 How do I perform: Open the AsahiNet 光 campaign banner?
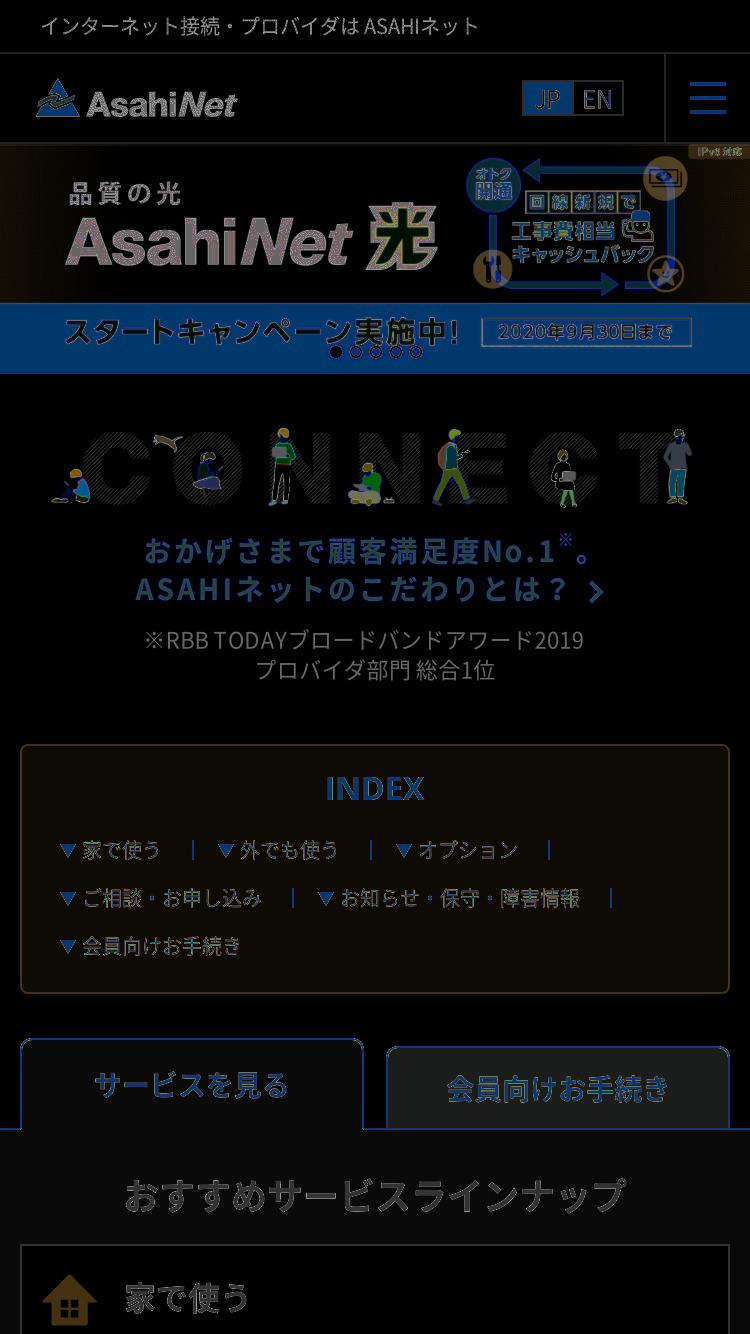click(375, 258)
